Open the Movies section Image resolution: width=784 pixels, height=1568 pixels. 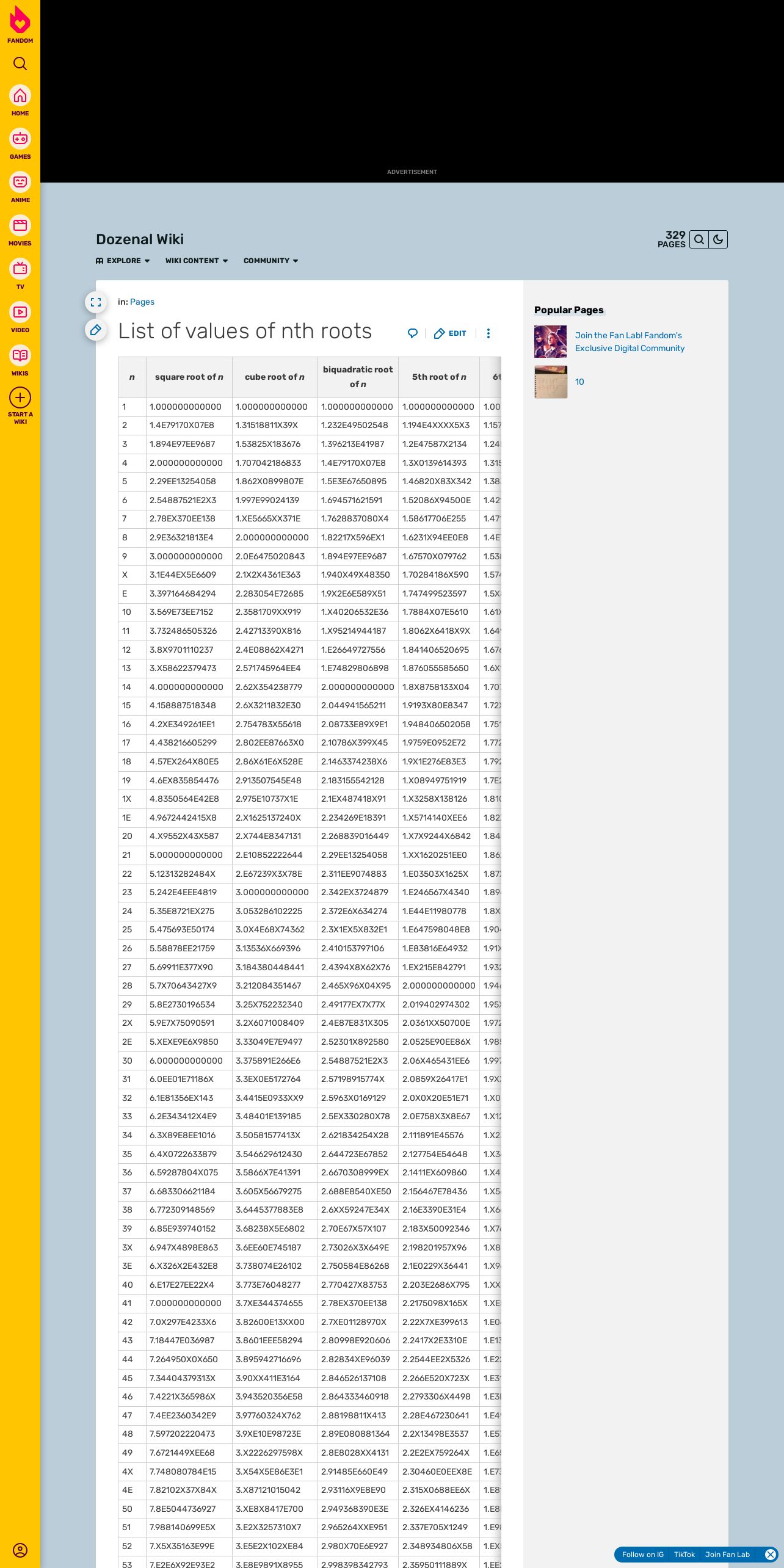pyautogui.click(x=20, y=231)
